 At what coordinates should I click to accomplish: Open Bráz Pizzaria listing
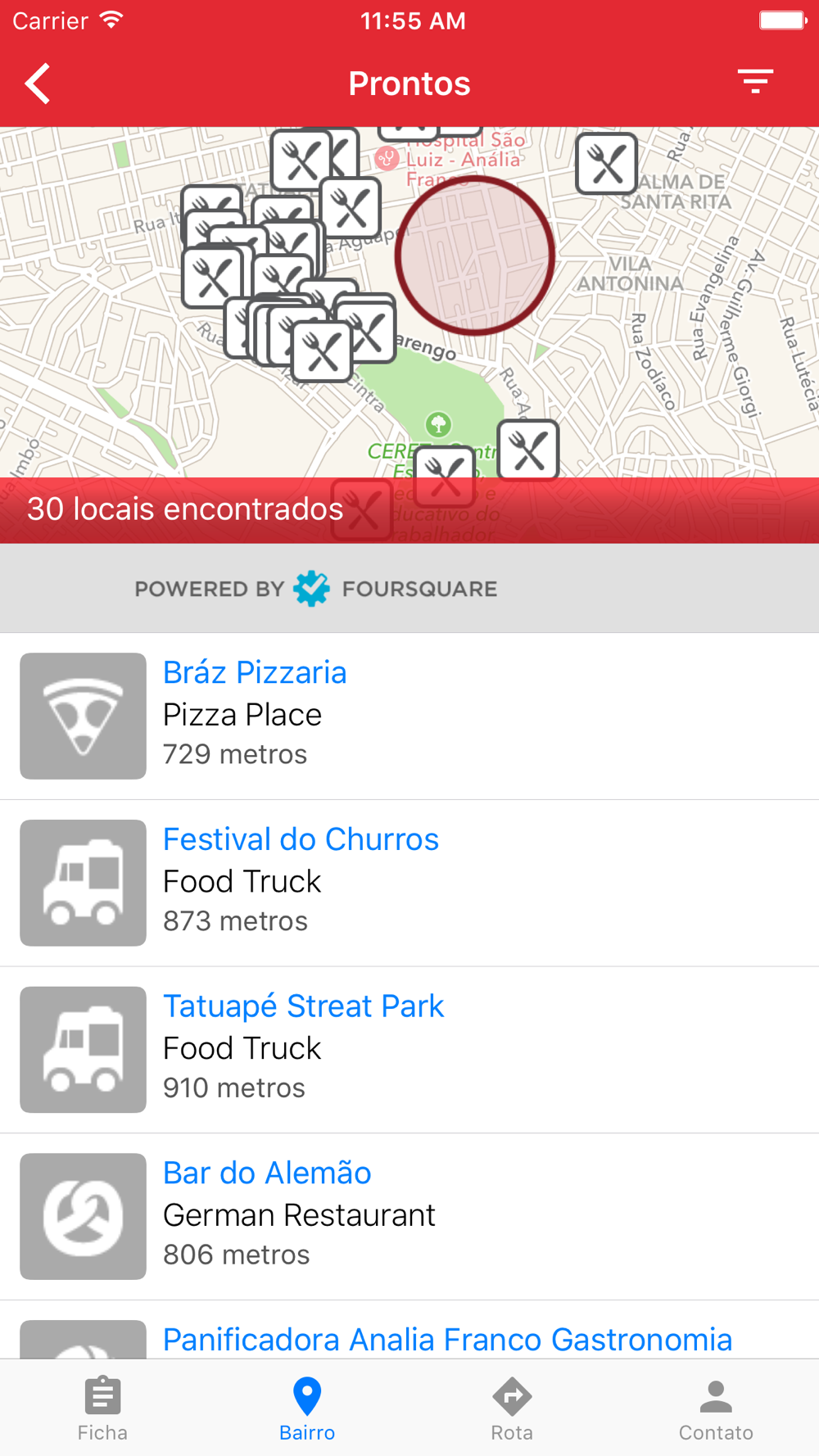click(x=409, y=716)
